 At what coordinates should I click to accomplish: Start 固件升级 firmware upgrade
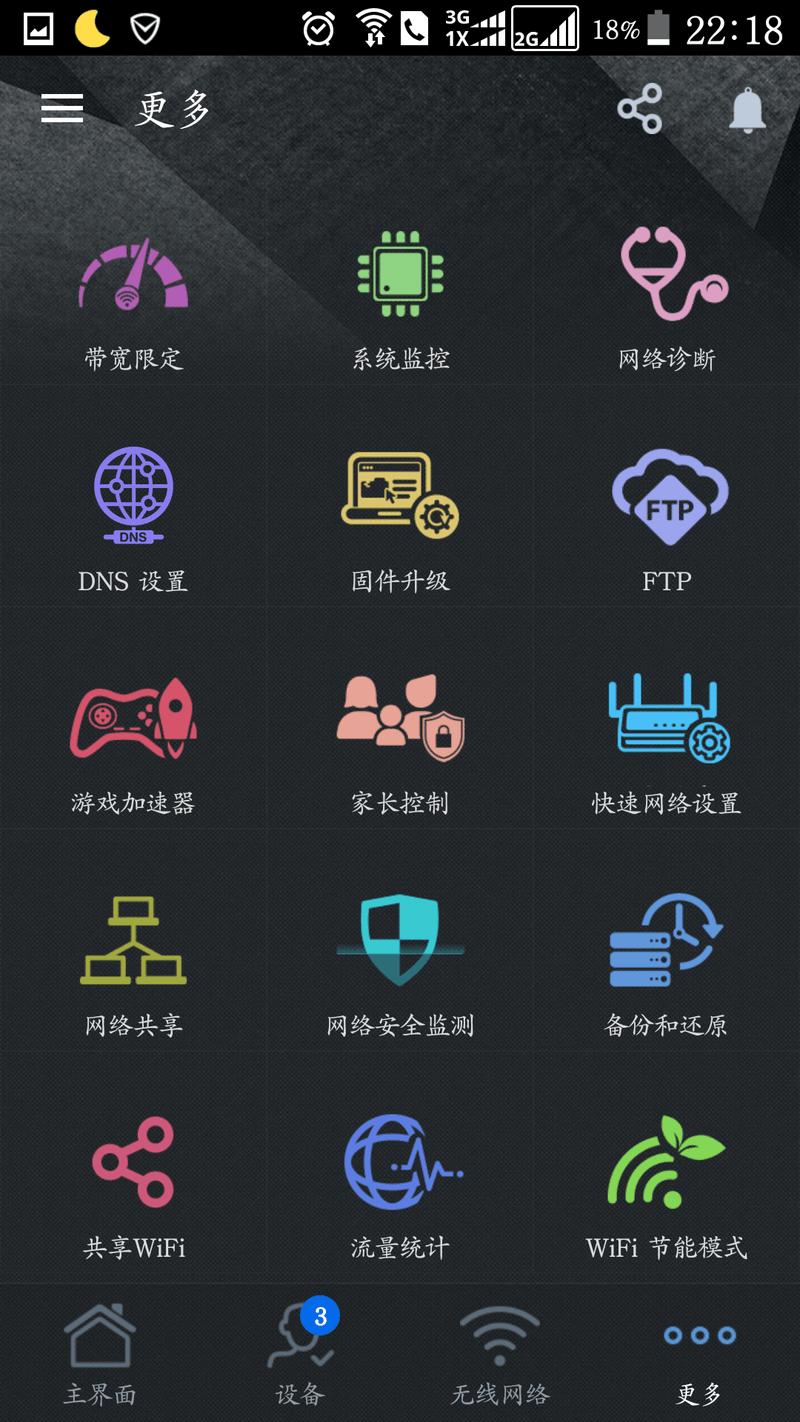click(400, 510)
